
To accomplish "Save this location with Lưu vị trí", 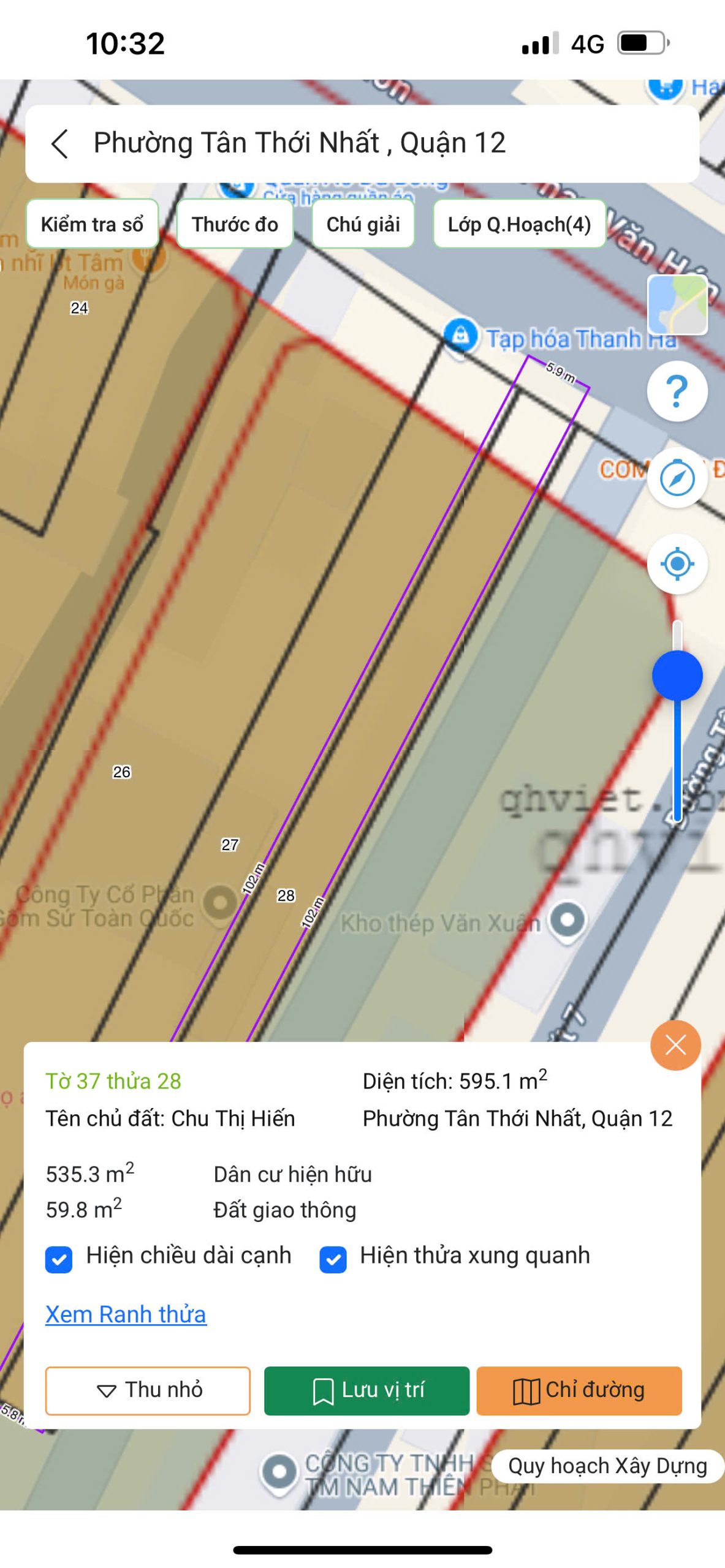I will 366,1390.
